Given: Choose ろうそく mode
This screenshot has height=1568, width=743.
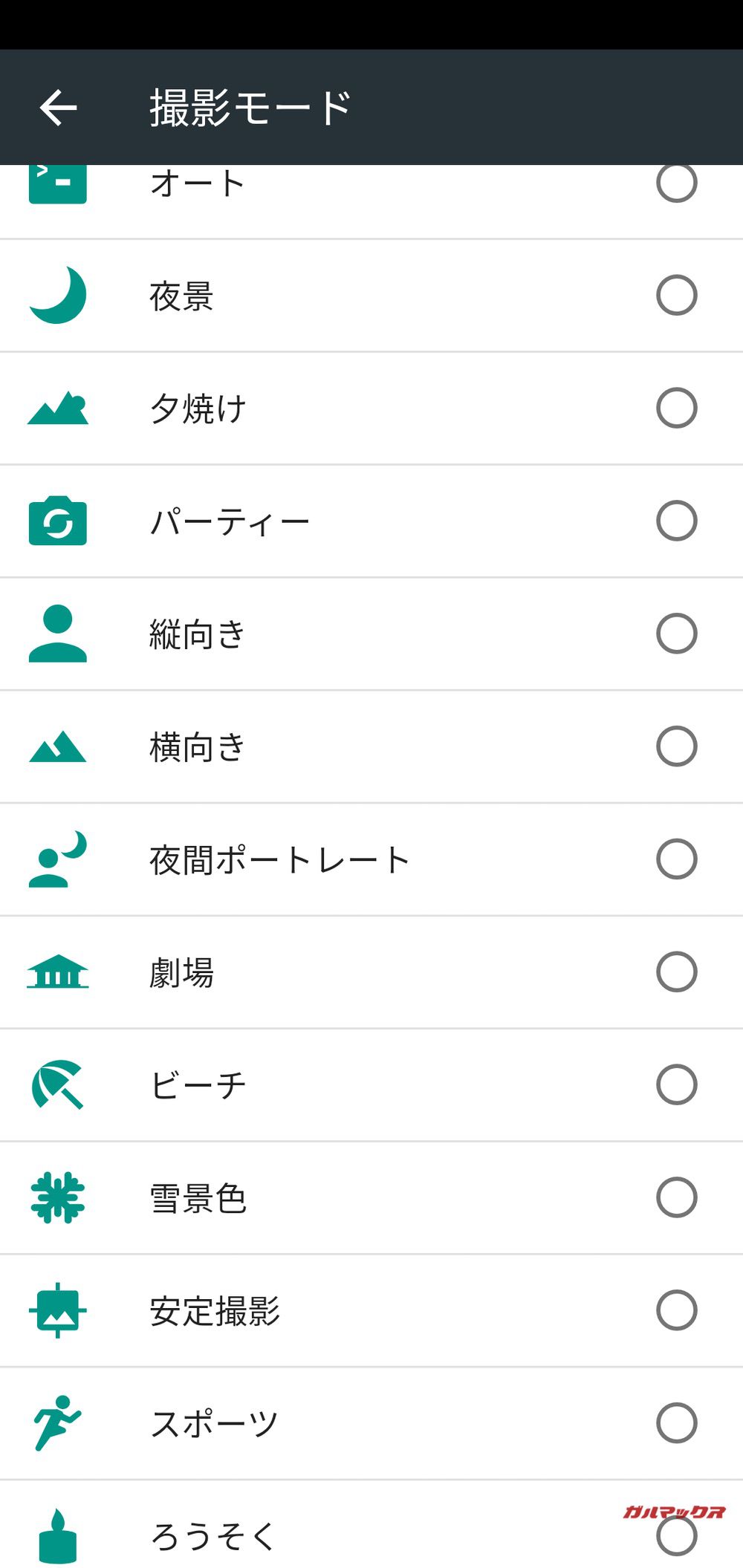Looking at the screenshot, I should [x=676, y=1537].
